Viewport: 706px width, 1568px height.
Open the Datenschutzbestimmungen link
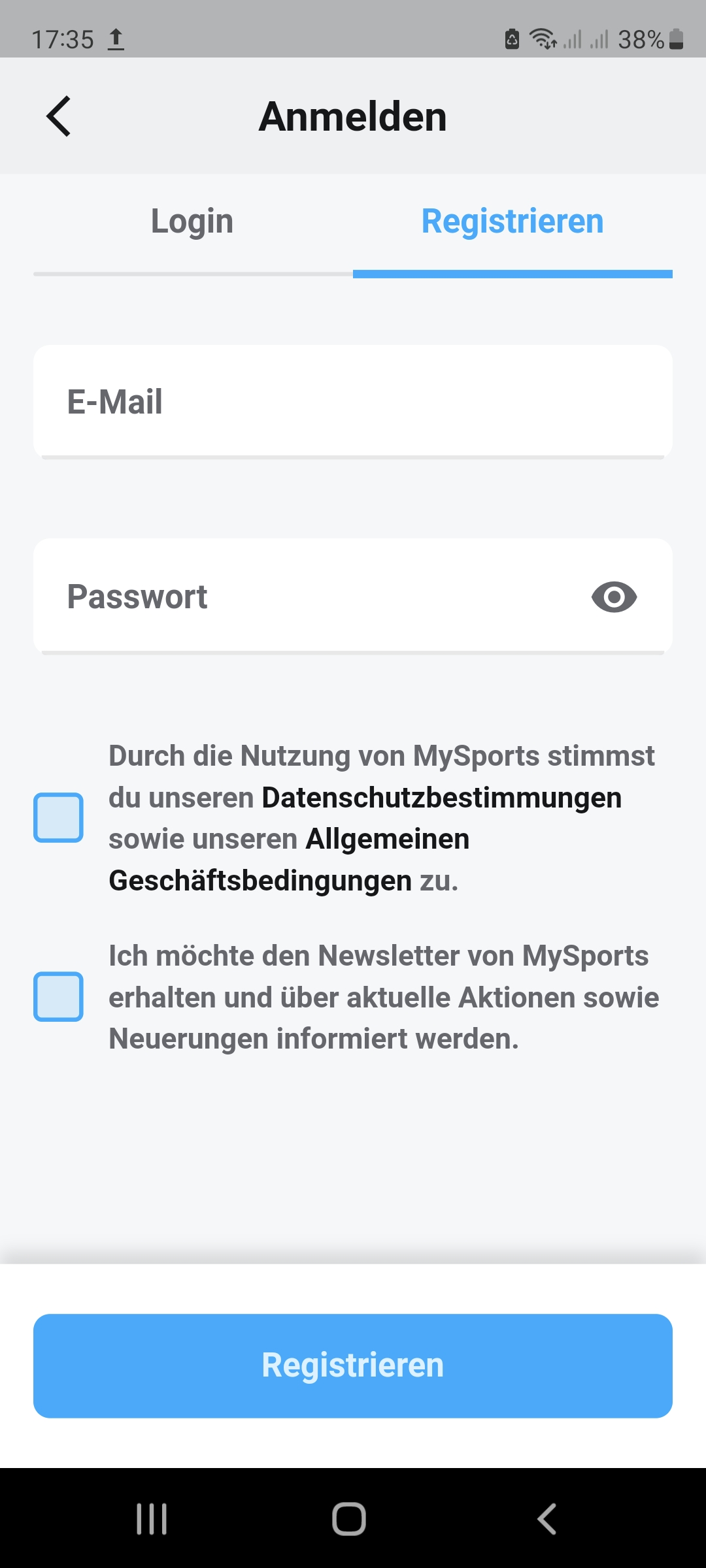click(442, 798)
